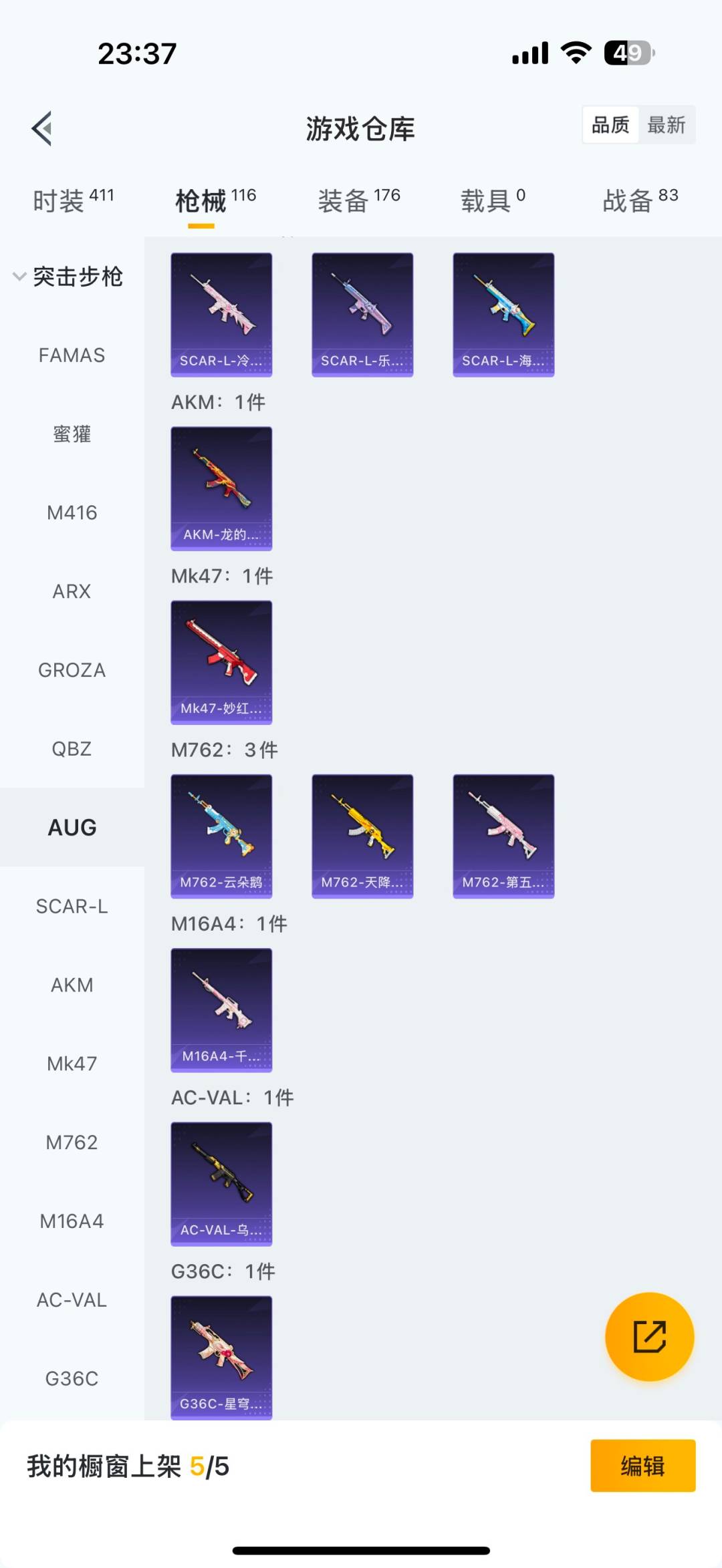Open the M762-云朵鹅 skin tile
This screenshot has height=1568, width=722.
tap(221, 836)
